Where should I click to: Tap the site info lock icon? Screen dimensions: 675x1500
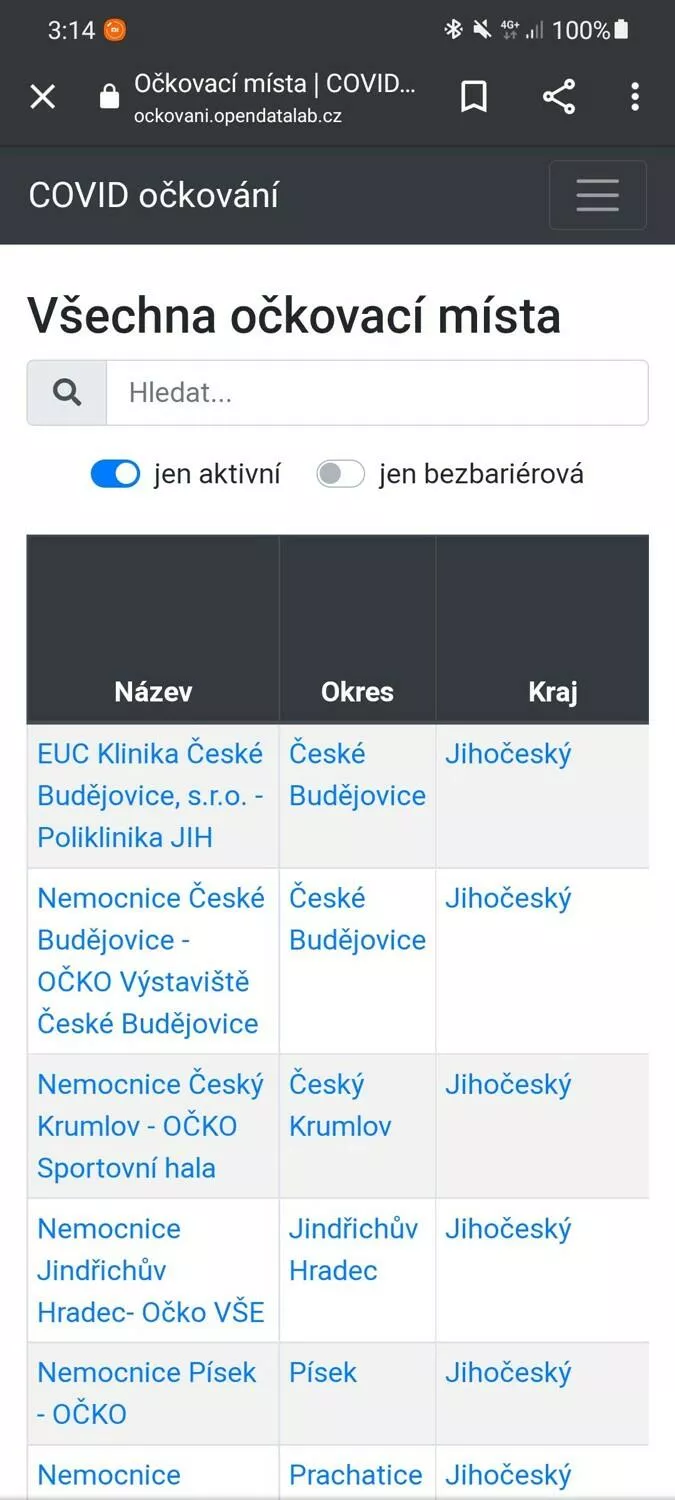point(109,97)
